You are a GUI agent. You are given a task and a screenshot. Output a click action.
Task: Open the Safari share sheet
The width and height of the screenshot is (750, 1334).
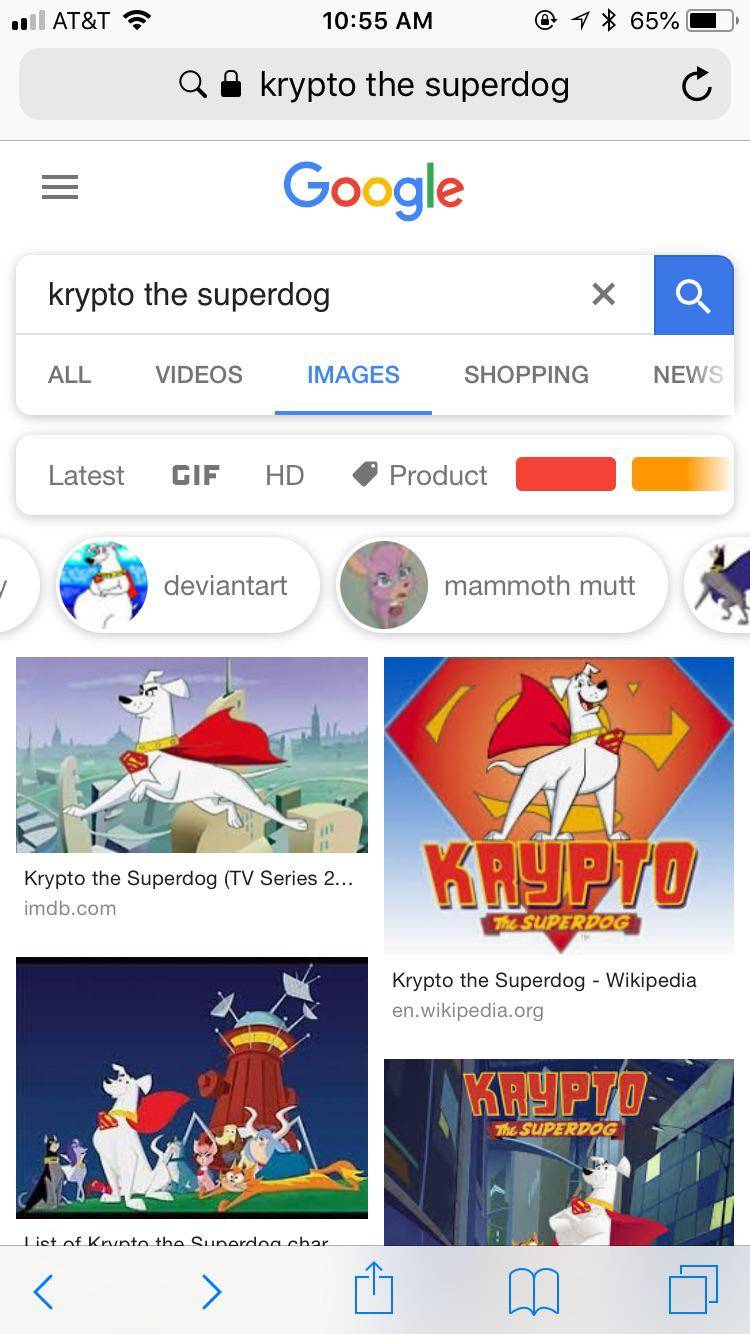374,1289
